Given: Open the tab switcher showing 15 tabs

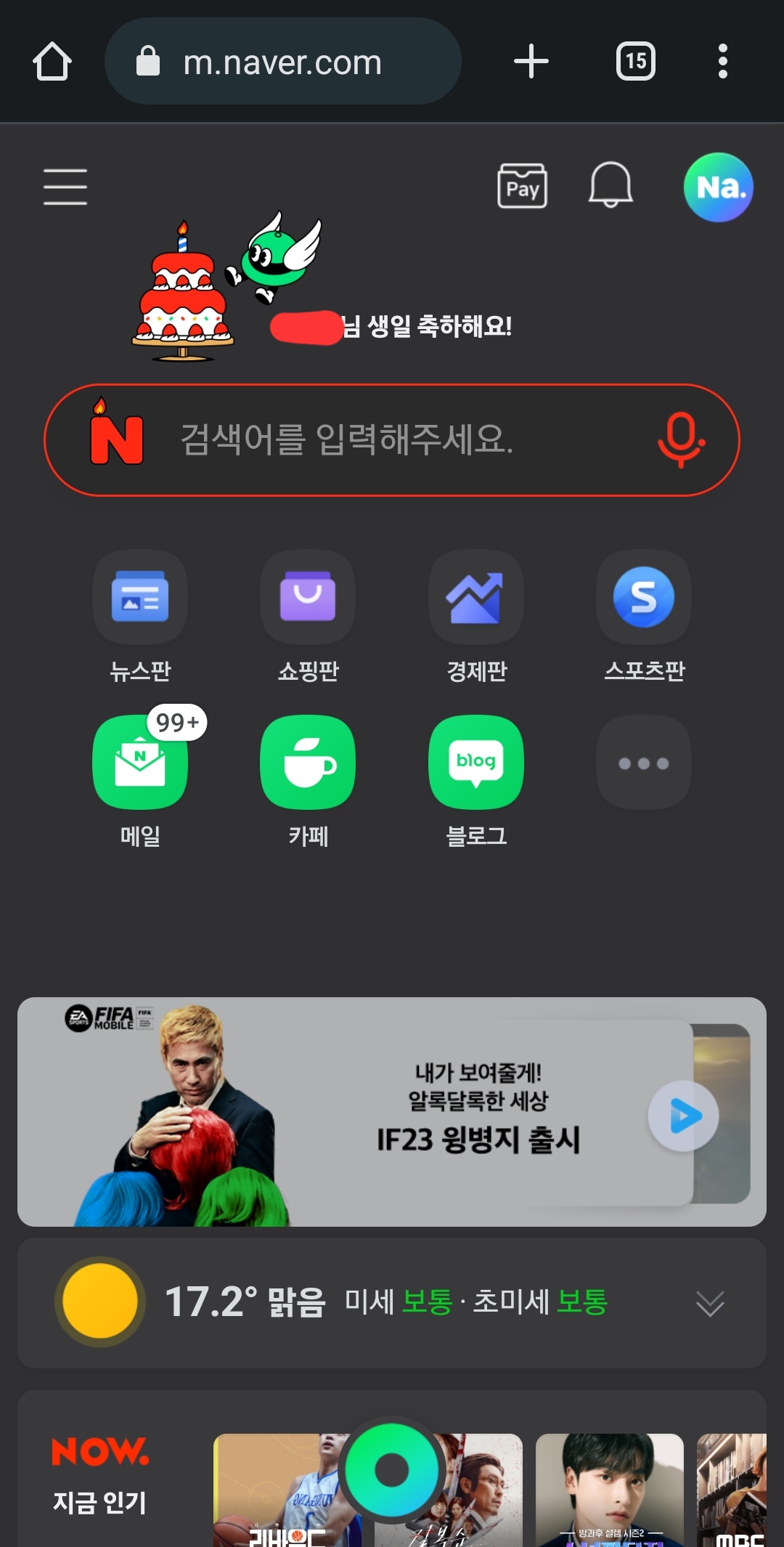Looking at the screenshot, I should 636,61.
